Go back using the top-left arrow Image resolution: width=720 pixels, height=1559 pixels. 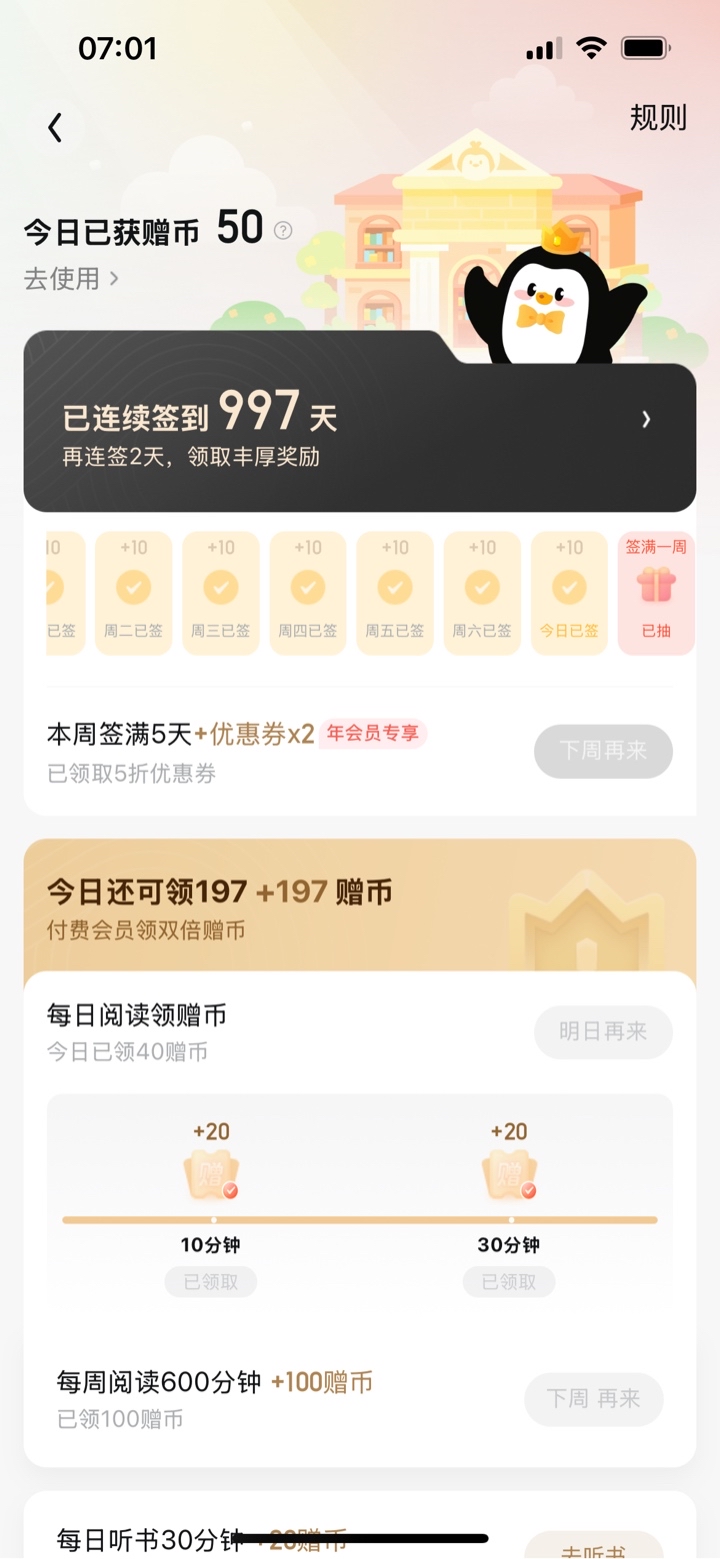point(55,127)
